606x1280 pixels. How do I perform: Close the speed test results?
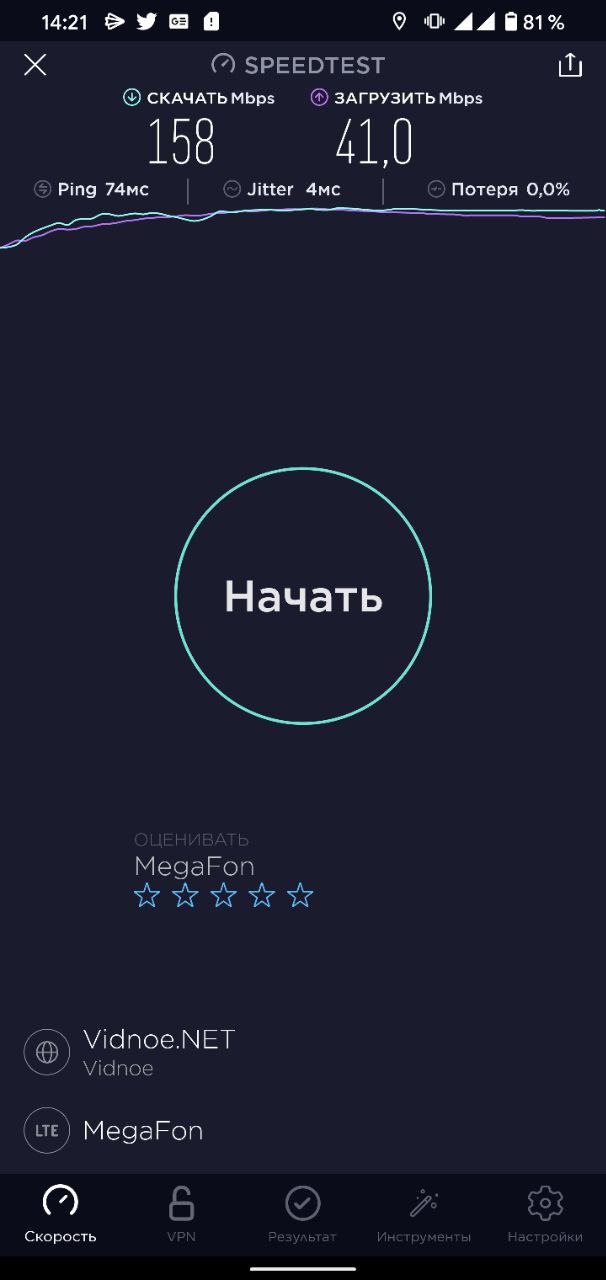point(35,65)
